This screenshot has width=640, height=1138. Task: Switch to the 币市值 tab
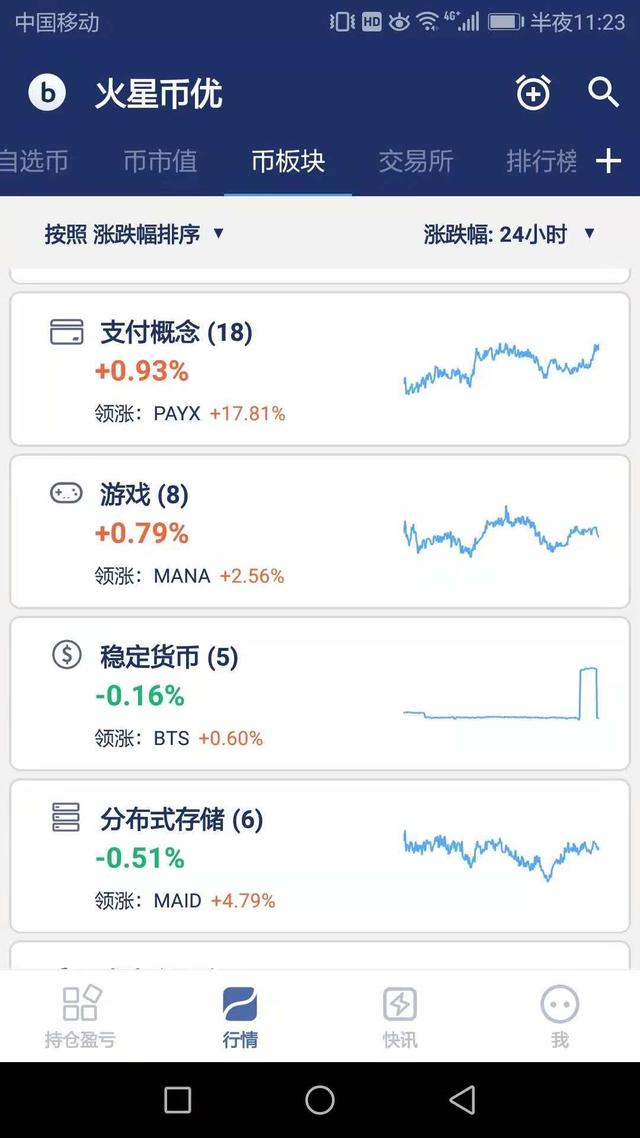pyautogui.click(x=160, y=161)
